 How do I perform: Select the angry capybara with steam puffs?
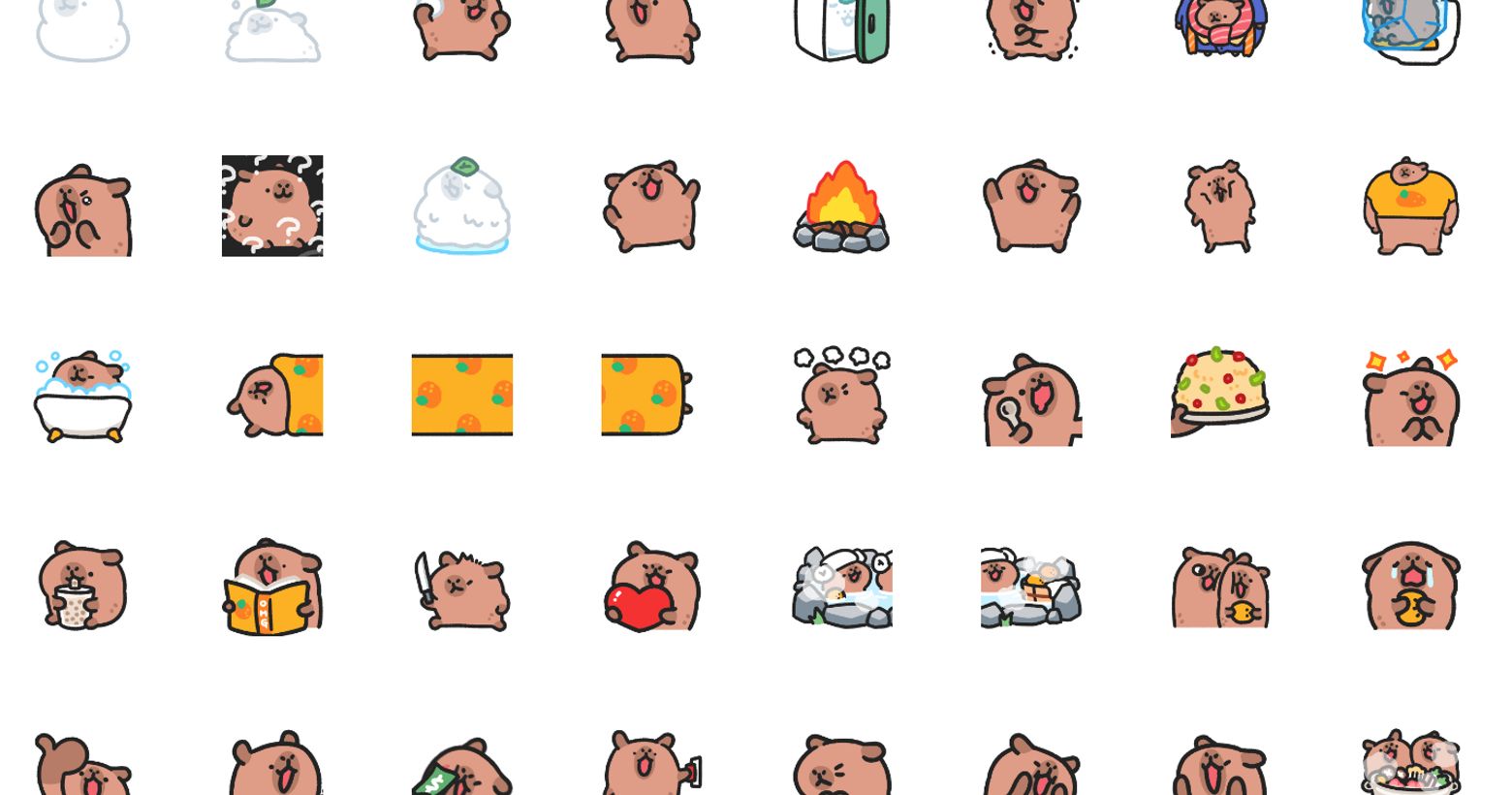pyautogui.click(x=841, y=396)
